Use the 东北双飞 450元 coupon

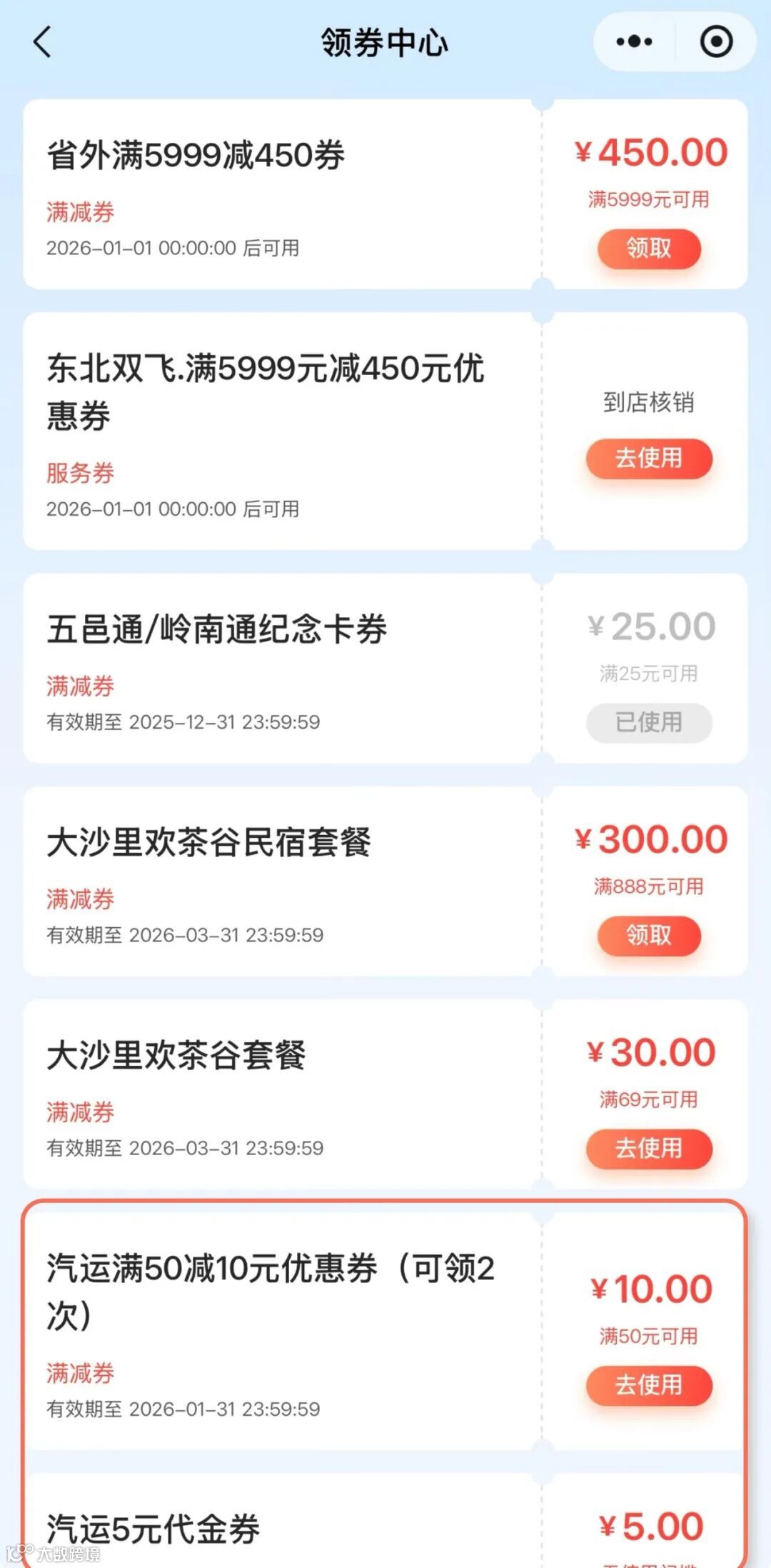649,458
